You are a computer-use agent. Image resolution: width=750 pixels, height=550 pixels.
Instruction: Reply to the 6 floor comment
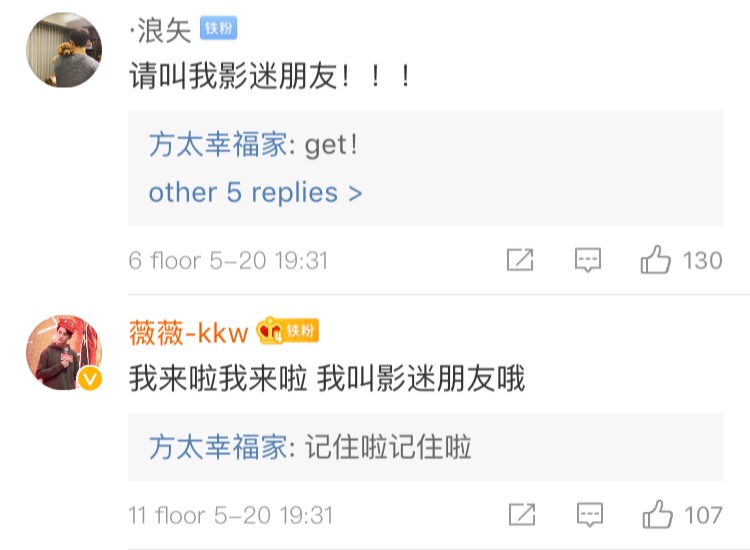pos(588,261)
